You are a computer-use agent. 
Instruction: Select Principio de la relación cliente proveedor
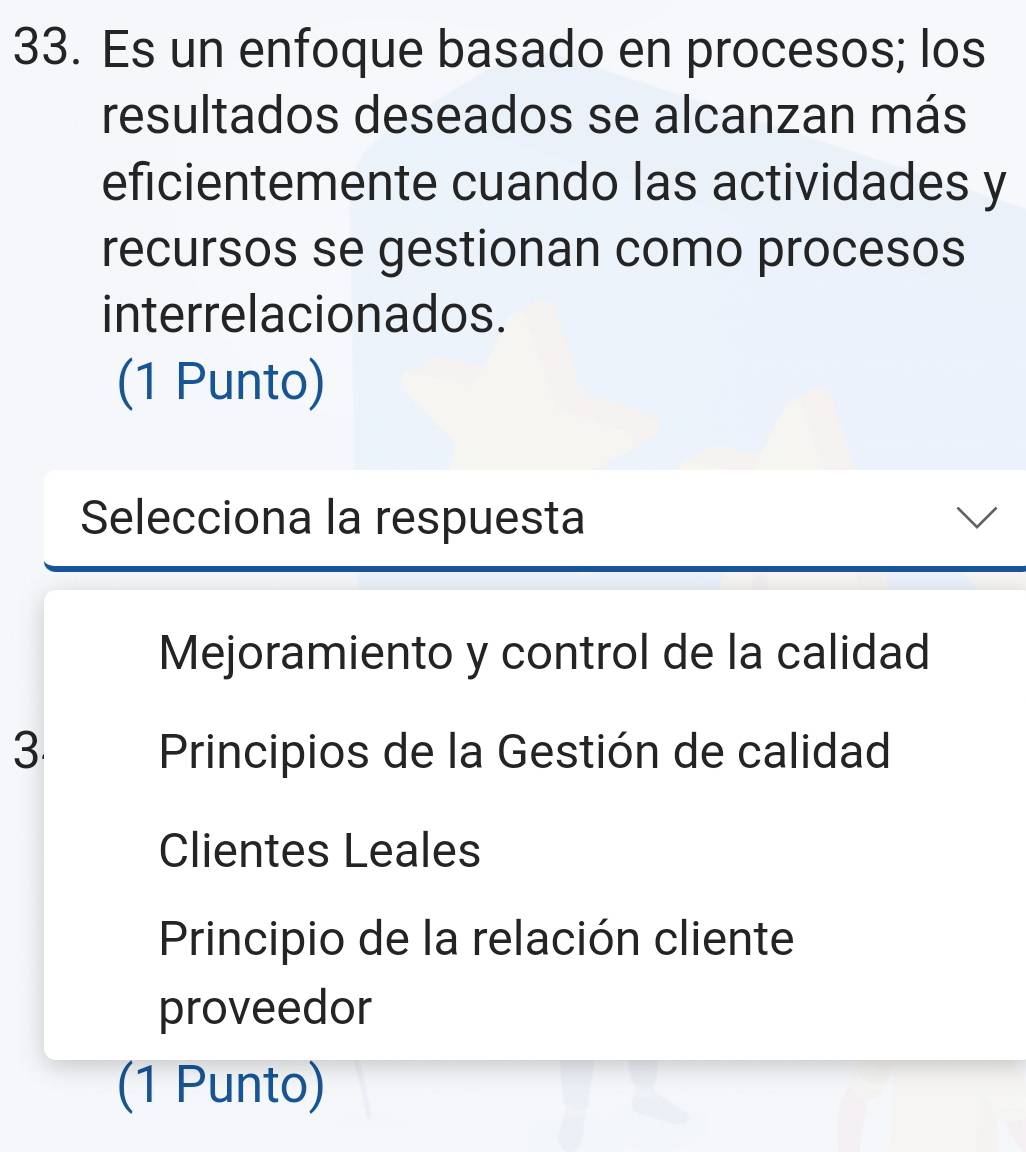pyautogui.click(x=476, y=972)
